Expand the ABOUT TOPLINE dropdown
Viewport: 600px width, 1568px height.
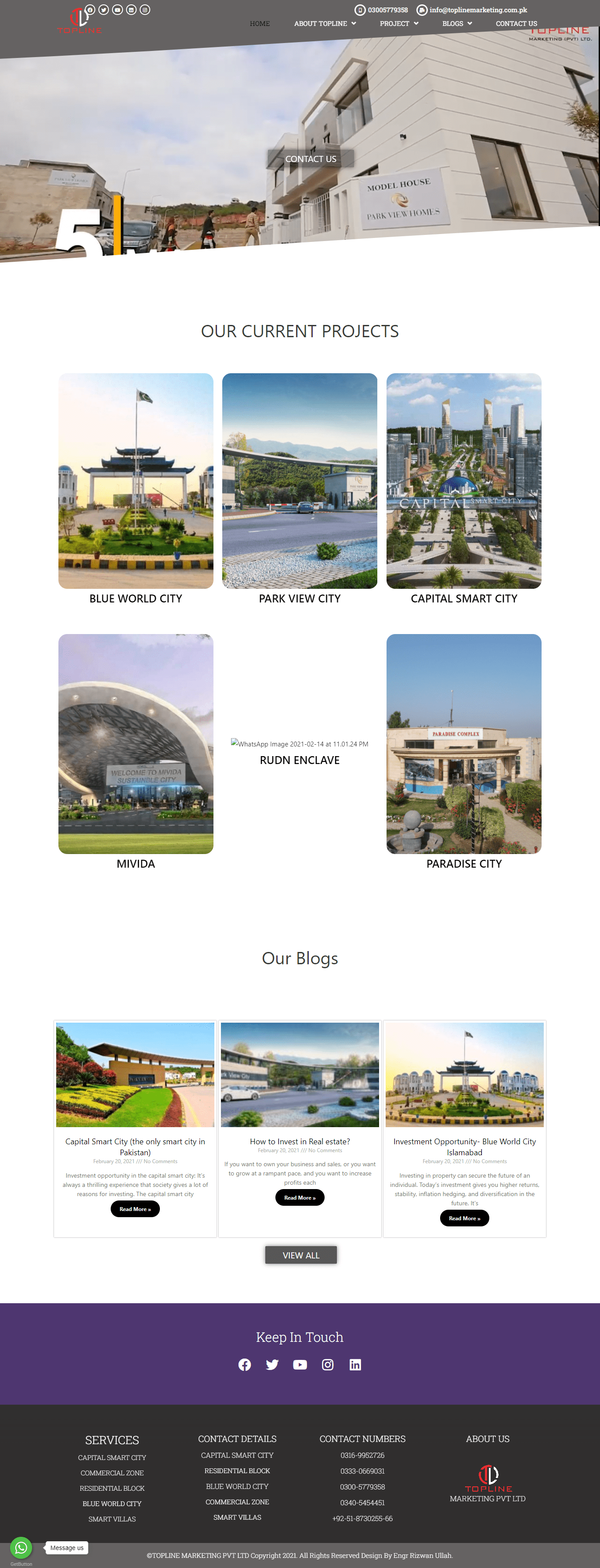pyautogui.click(x=325, y=24)
